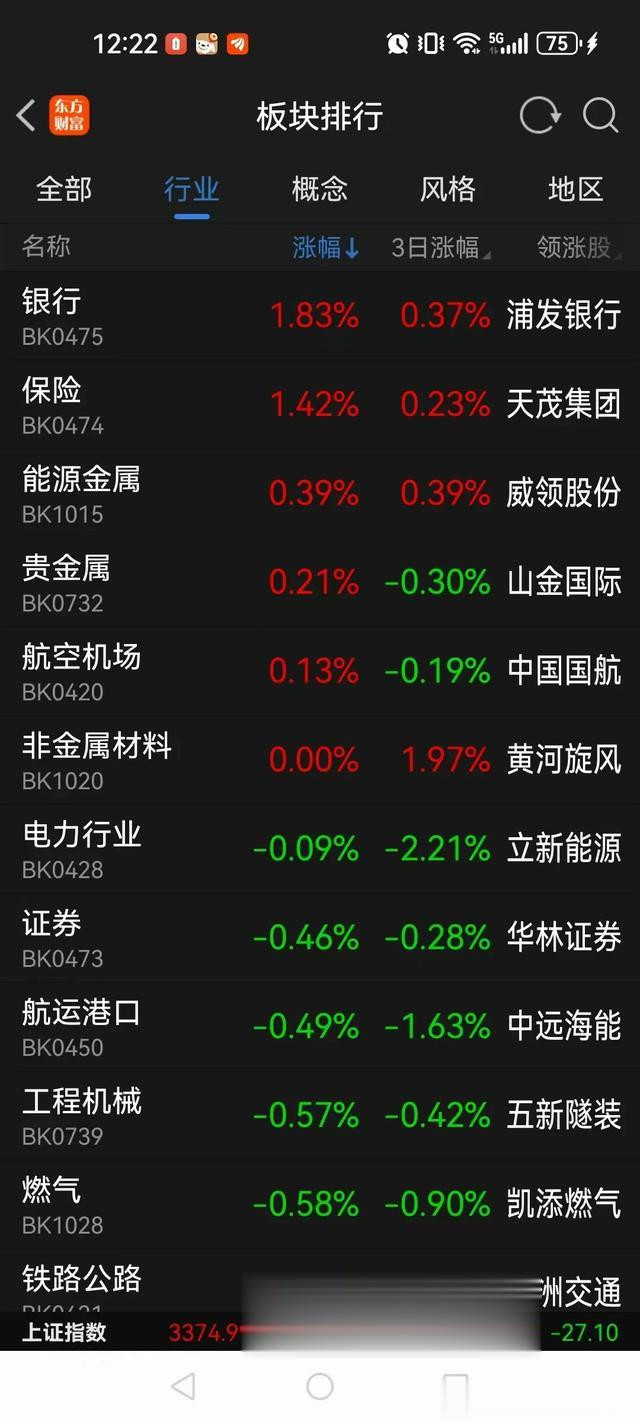Open the 工程机械 sector row
Viewport: 640px width, 1422px height.
point(320,1117)
